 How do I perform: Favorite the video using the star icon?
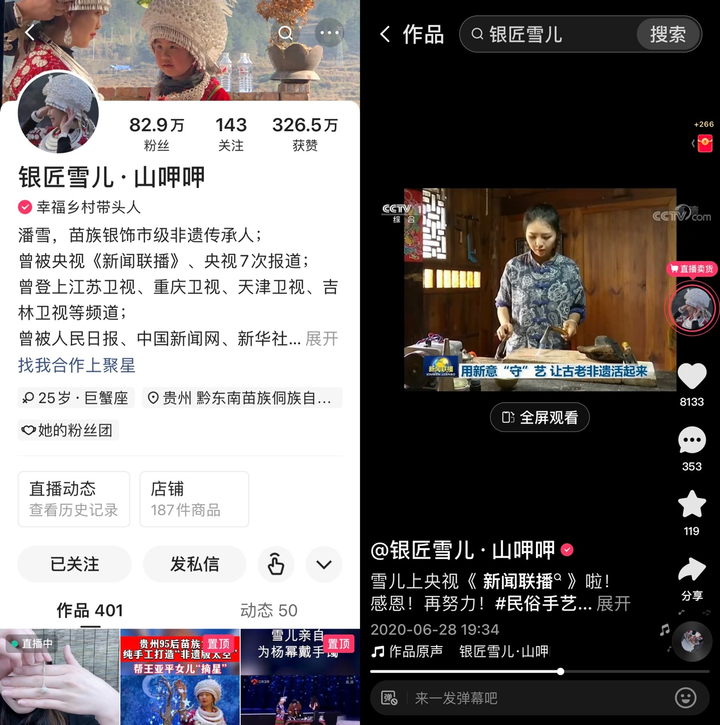(691, 504)
